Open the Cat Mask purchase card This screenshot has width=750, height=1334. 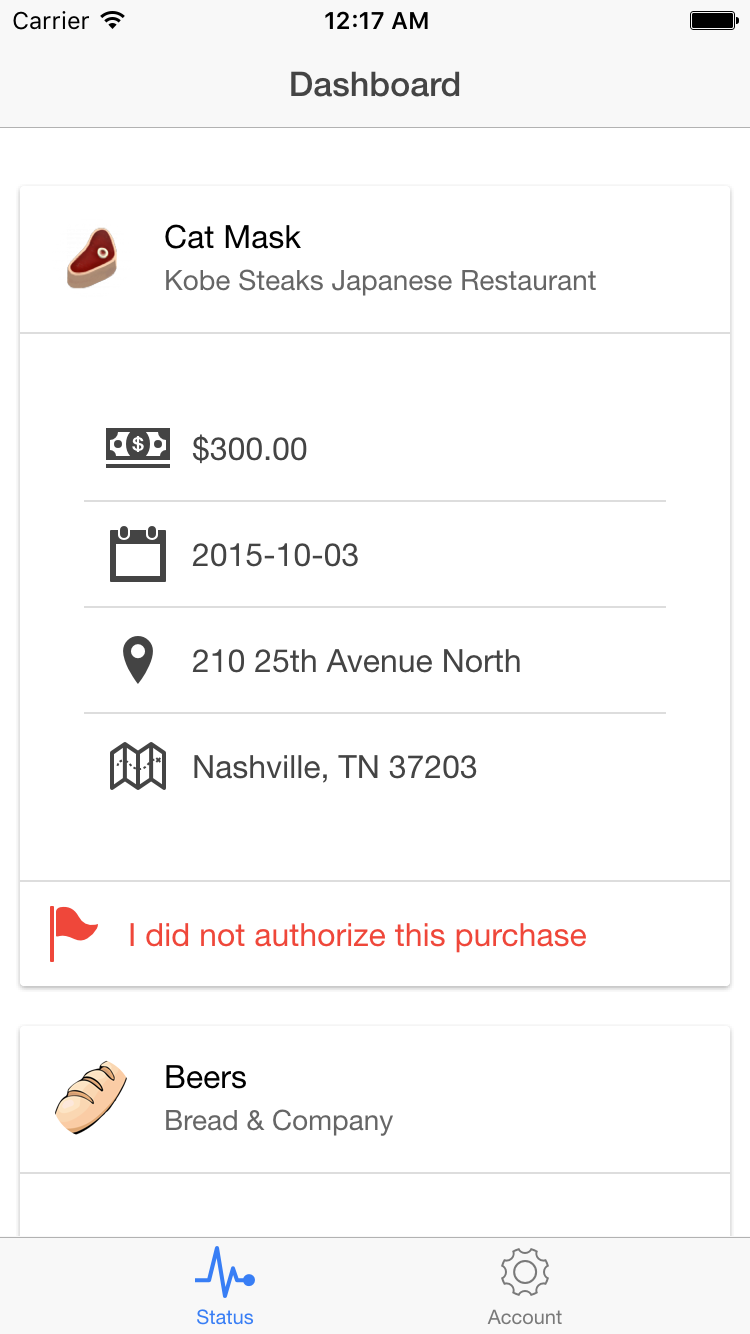374,259
